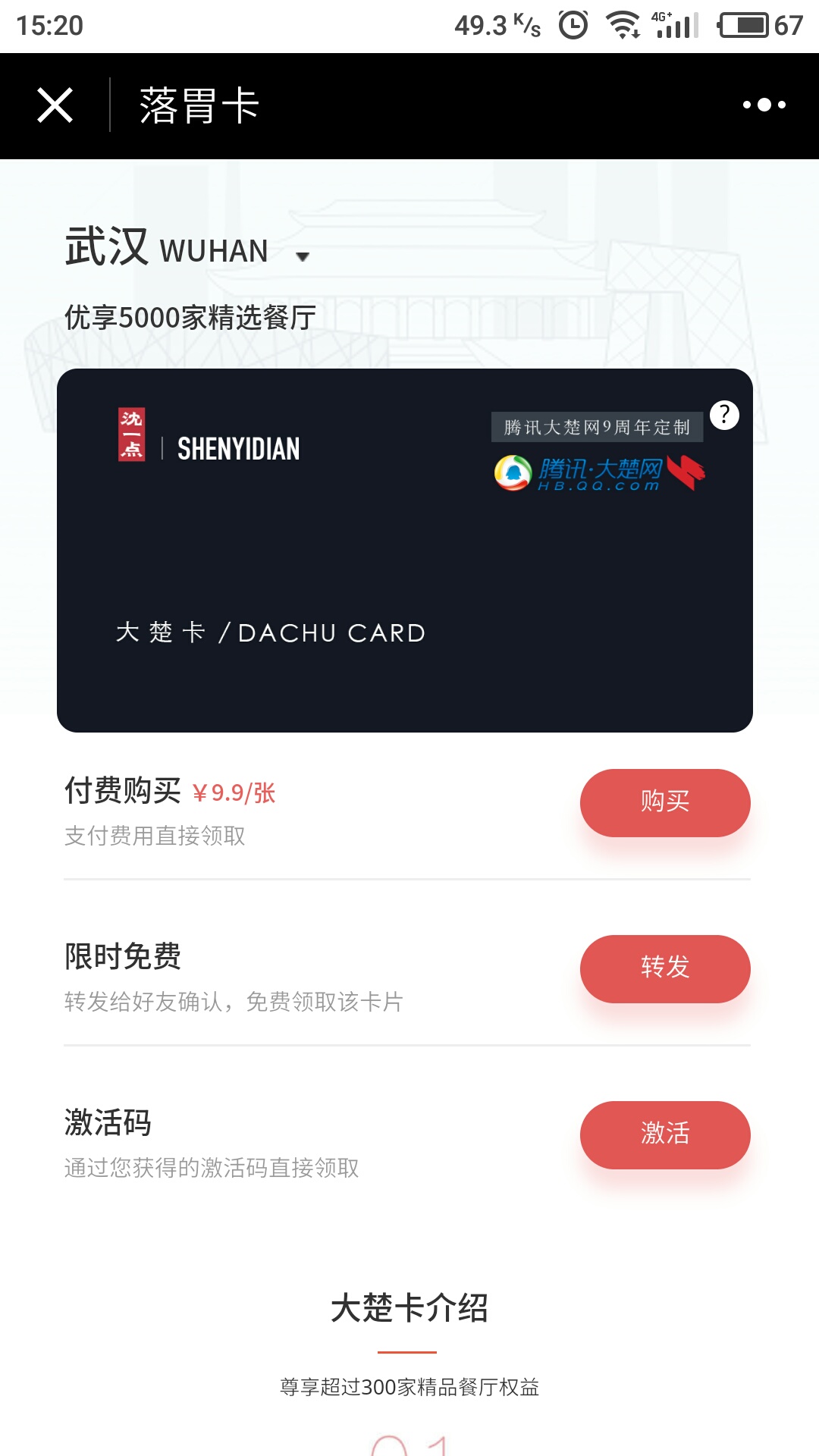The image size is (819, 1456).
Task: Expand the 武汉 WUHAN city dropdown
Action: tap(302, 256)
